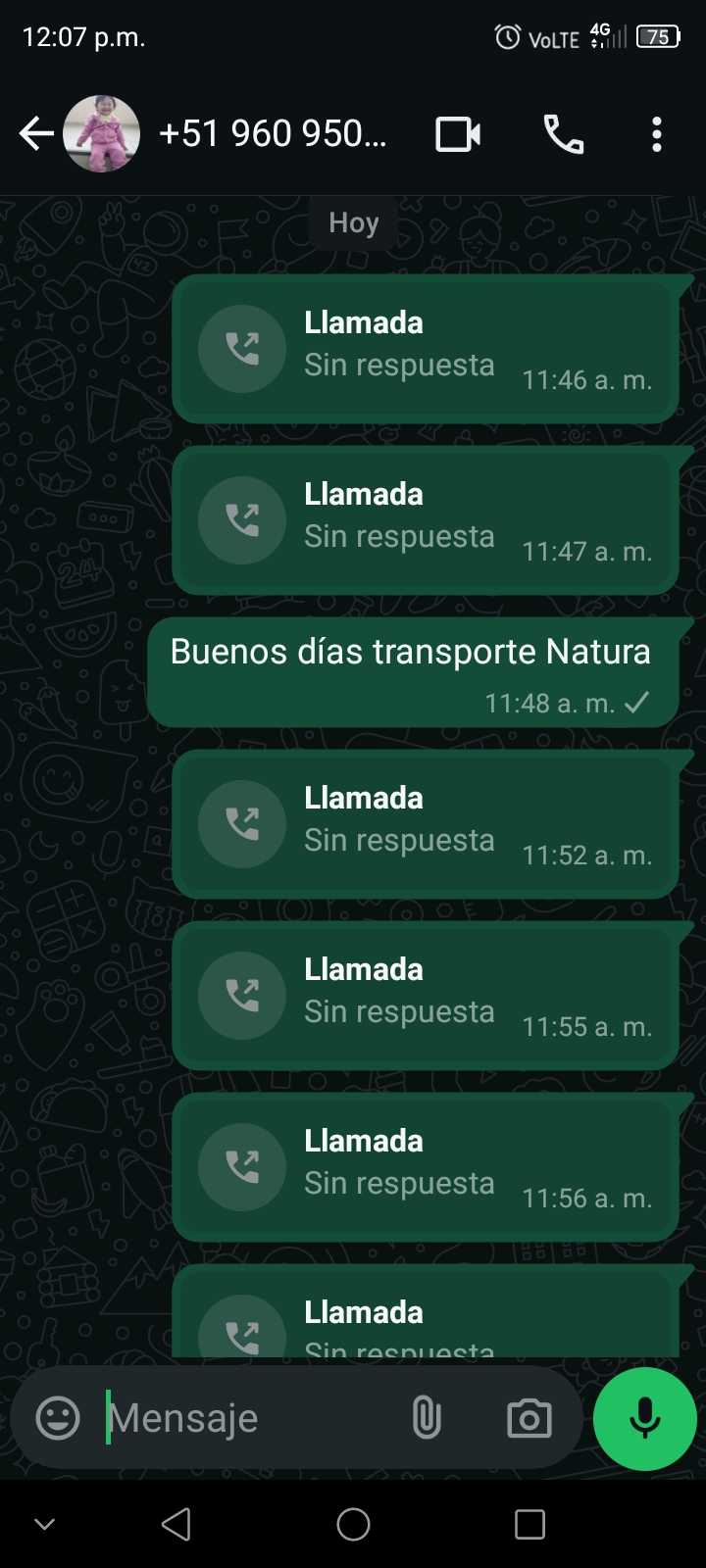706x1568 pixels.
Task: Record a voice message
Action: point(645,1418)
